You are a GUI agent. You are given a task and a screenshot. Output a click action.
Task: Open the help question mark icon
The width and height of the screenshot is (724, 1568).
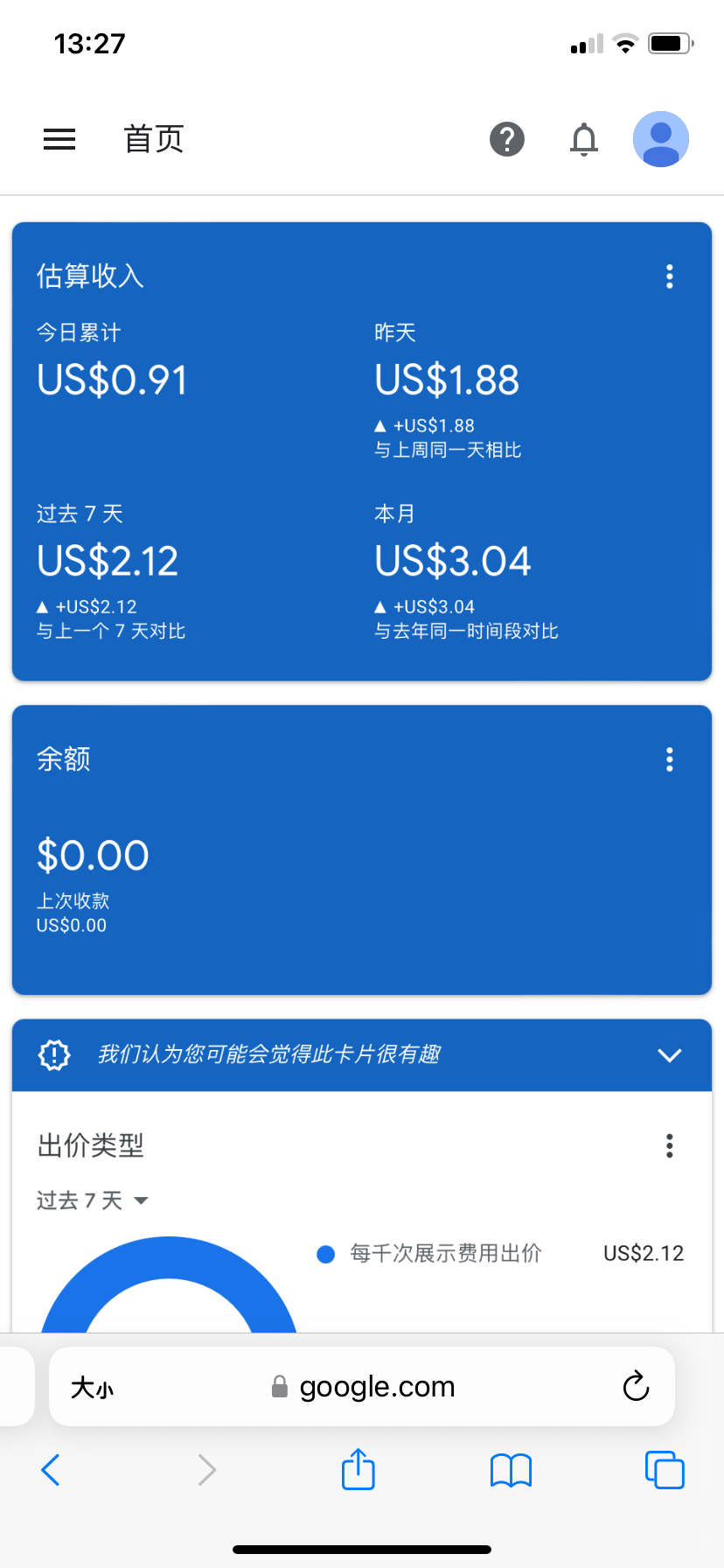(x=507, y=139)
